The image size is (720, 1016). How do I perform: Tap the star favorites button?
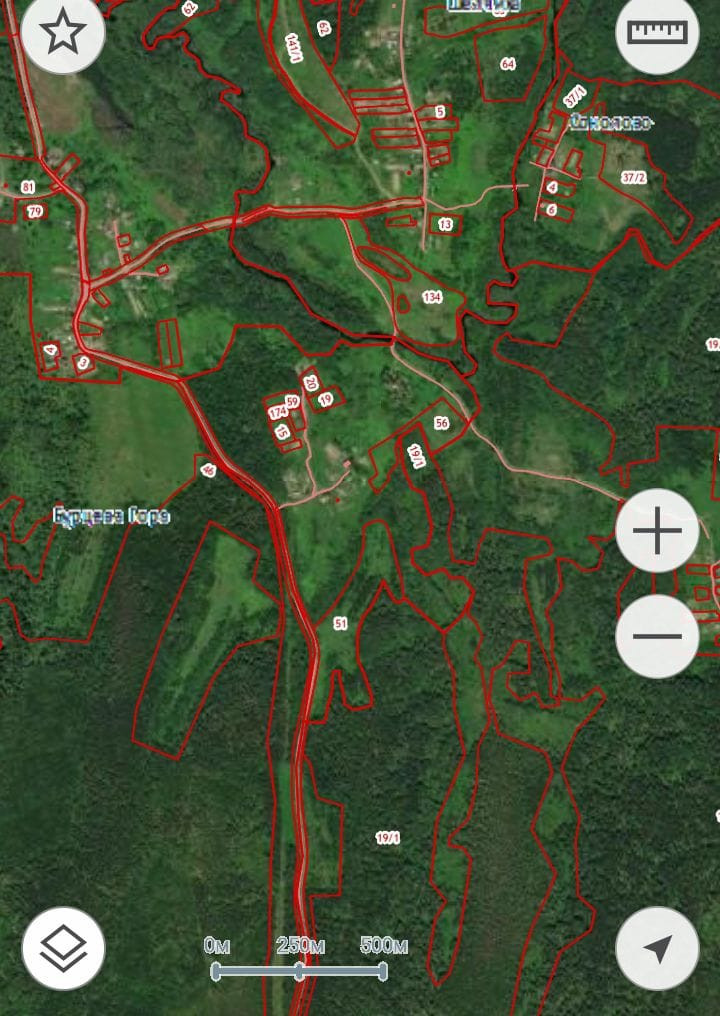click(x=63, y=32)
